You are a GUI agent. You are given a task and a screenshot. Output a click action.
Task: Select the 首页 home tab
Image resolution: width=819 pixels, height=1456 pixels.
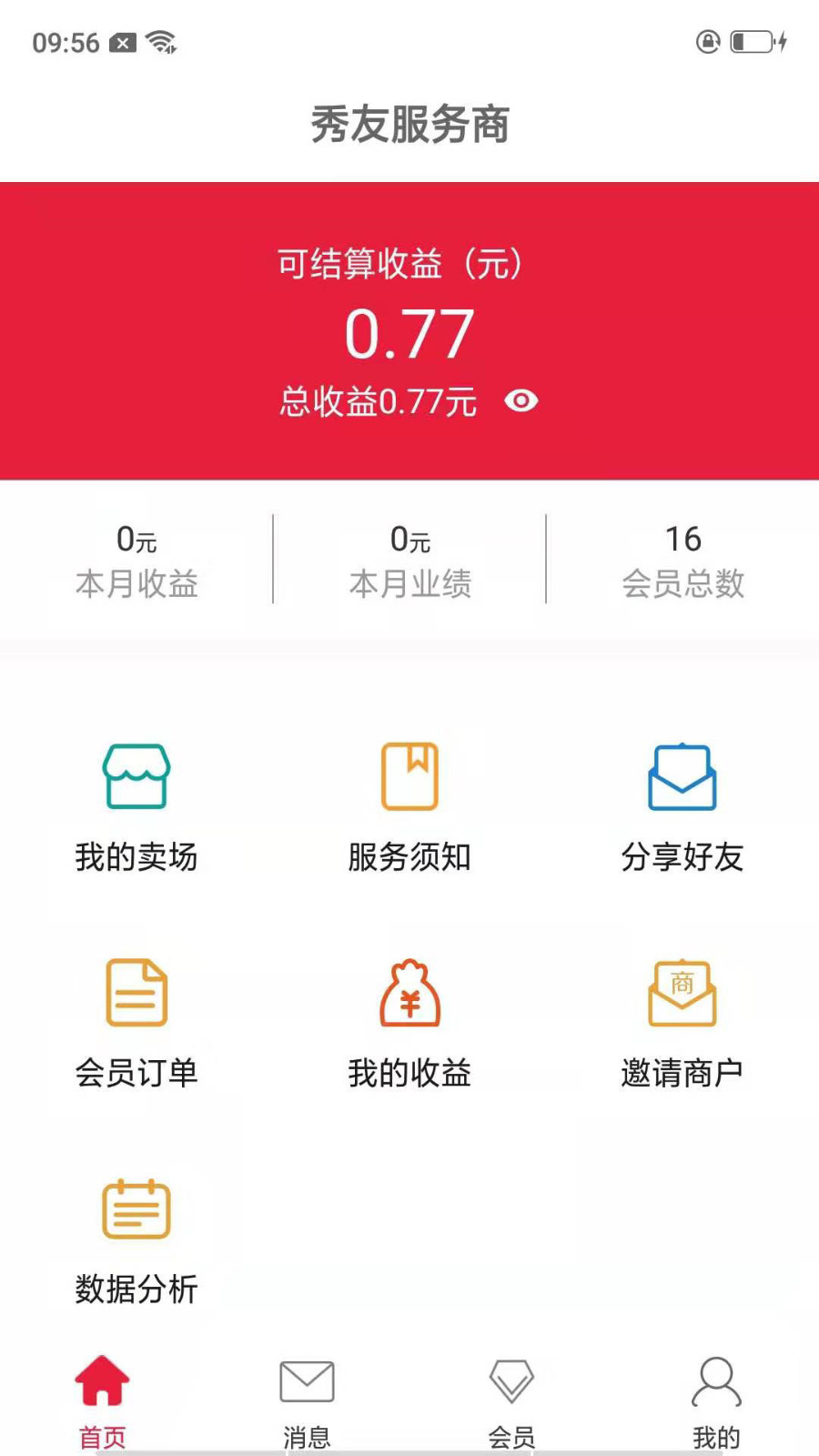pyautogui.click(x=102, y=1401)
